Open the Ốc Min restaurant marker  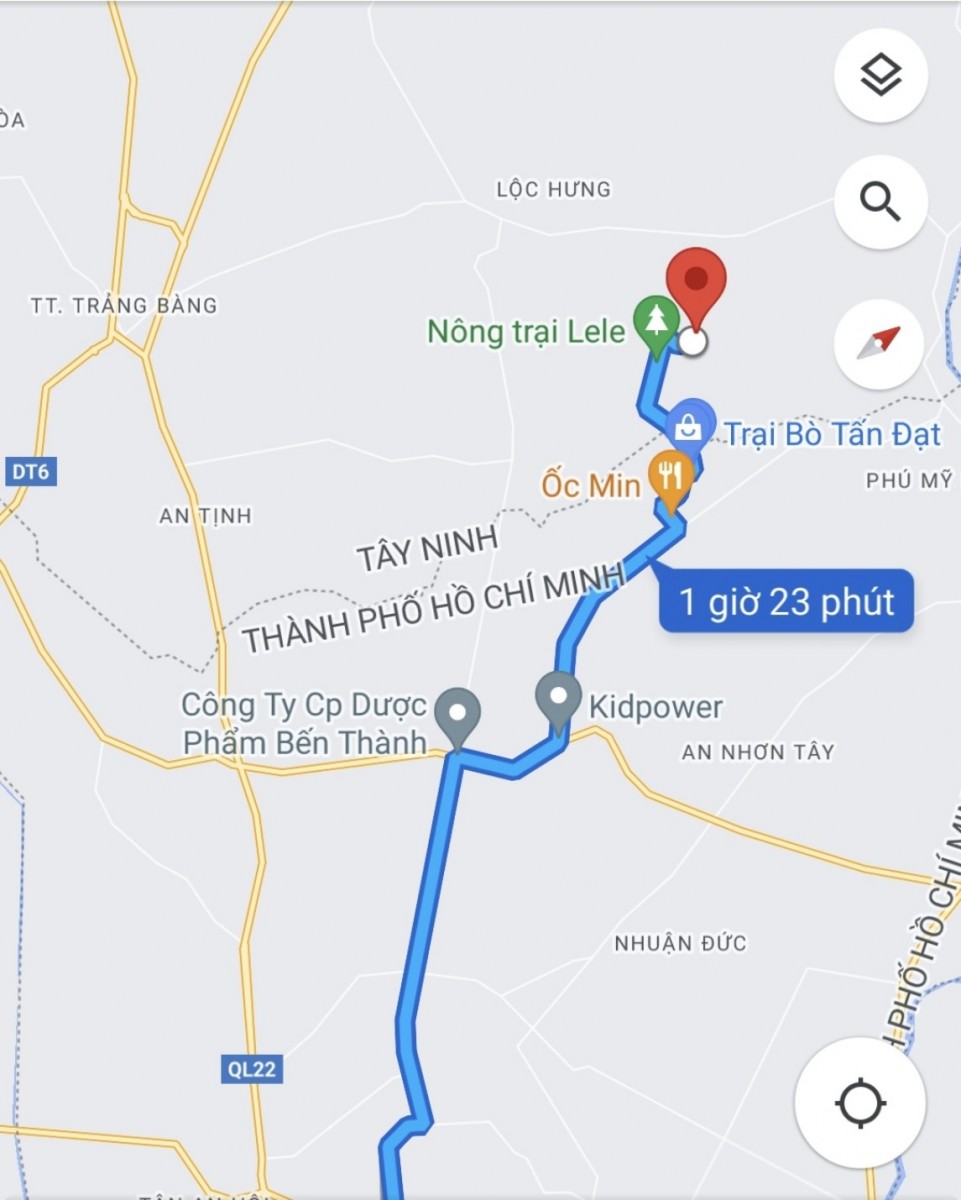670,477
